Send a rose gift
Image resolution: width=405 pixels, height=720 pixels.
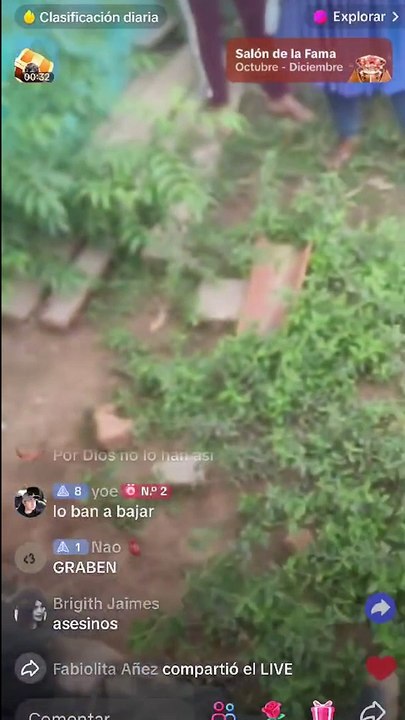pos(273,710)
